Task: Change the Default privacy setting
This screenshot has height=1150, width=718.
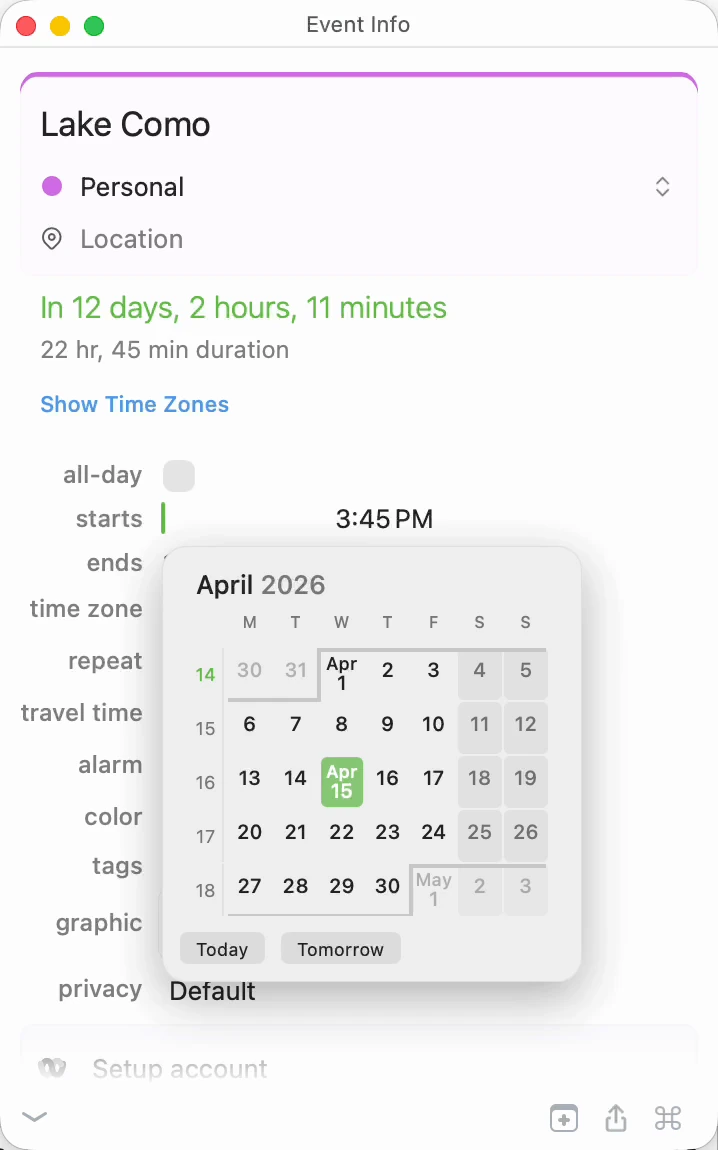Action: tap(212, 991)
